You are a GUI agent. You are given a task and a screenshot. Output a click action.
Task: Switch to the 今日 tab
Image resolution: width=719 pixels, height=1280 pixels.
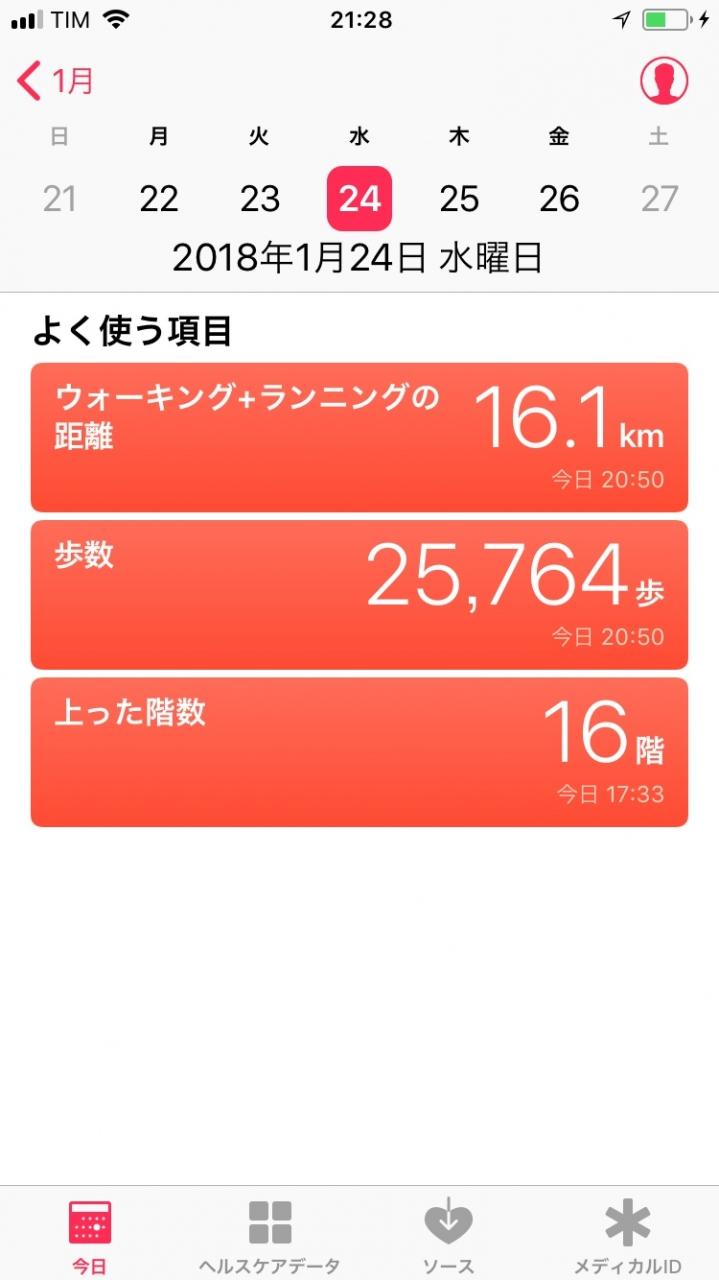(x=89, y=1236)
